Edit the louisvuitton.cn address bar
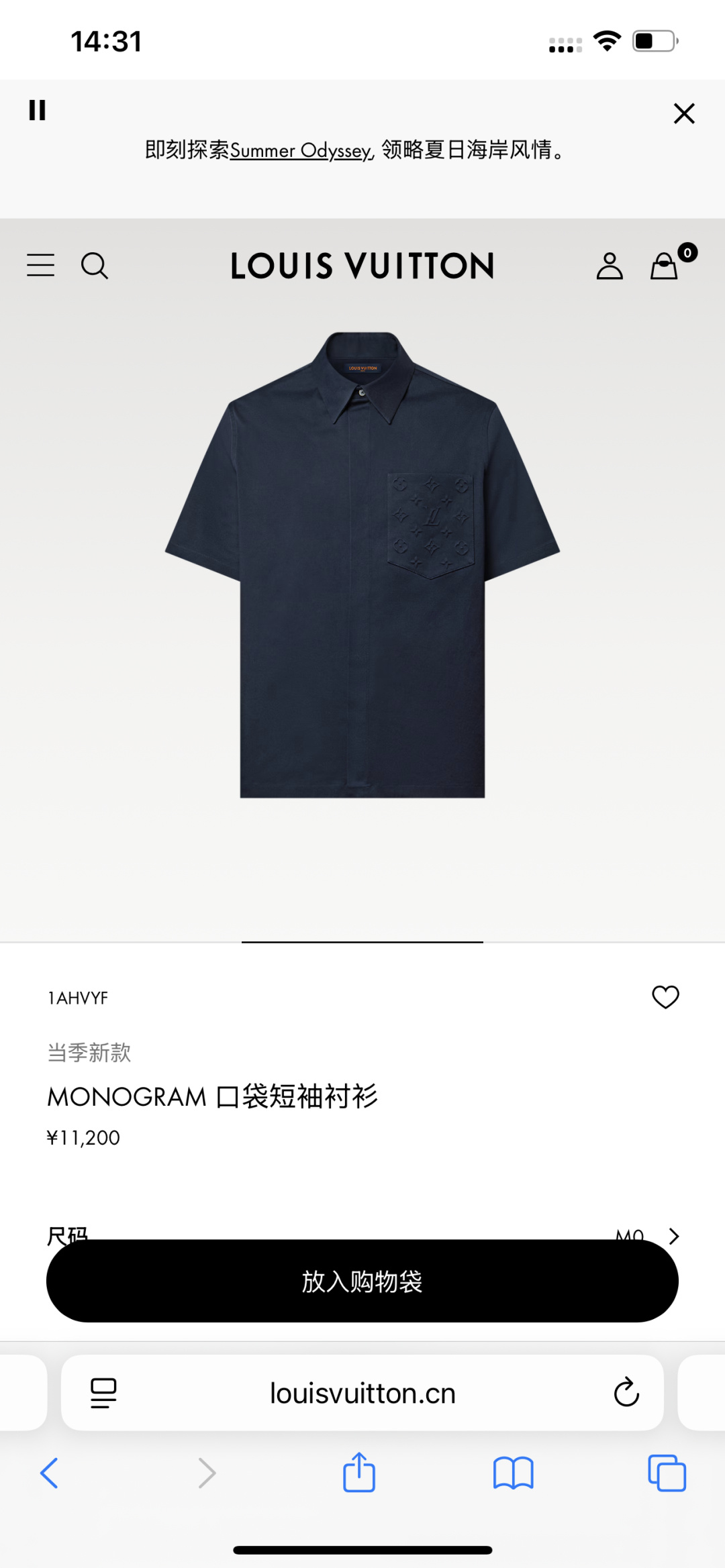The height and width of the screenshot is (1568, 725). pyautogui.click(x=362, y=1393)
